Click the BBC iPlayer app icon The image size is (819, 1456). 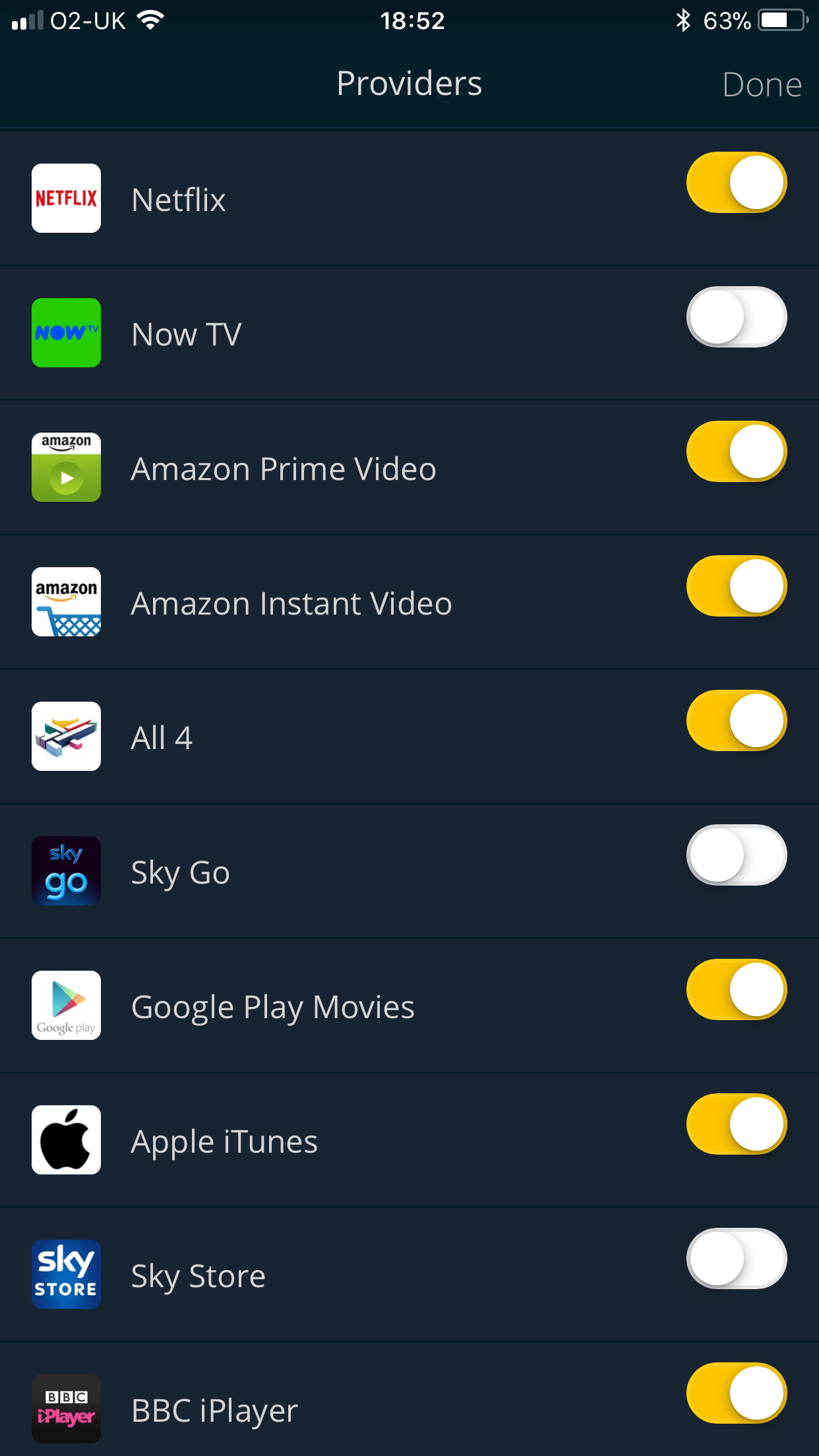pos(66,1409)
